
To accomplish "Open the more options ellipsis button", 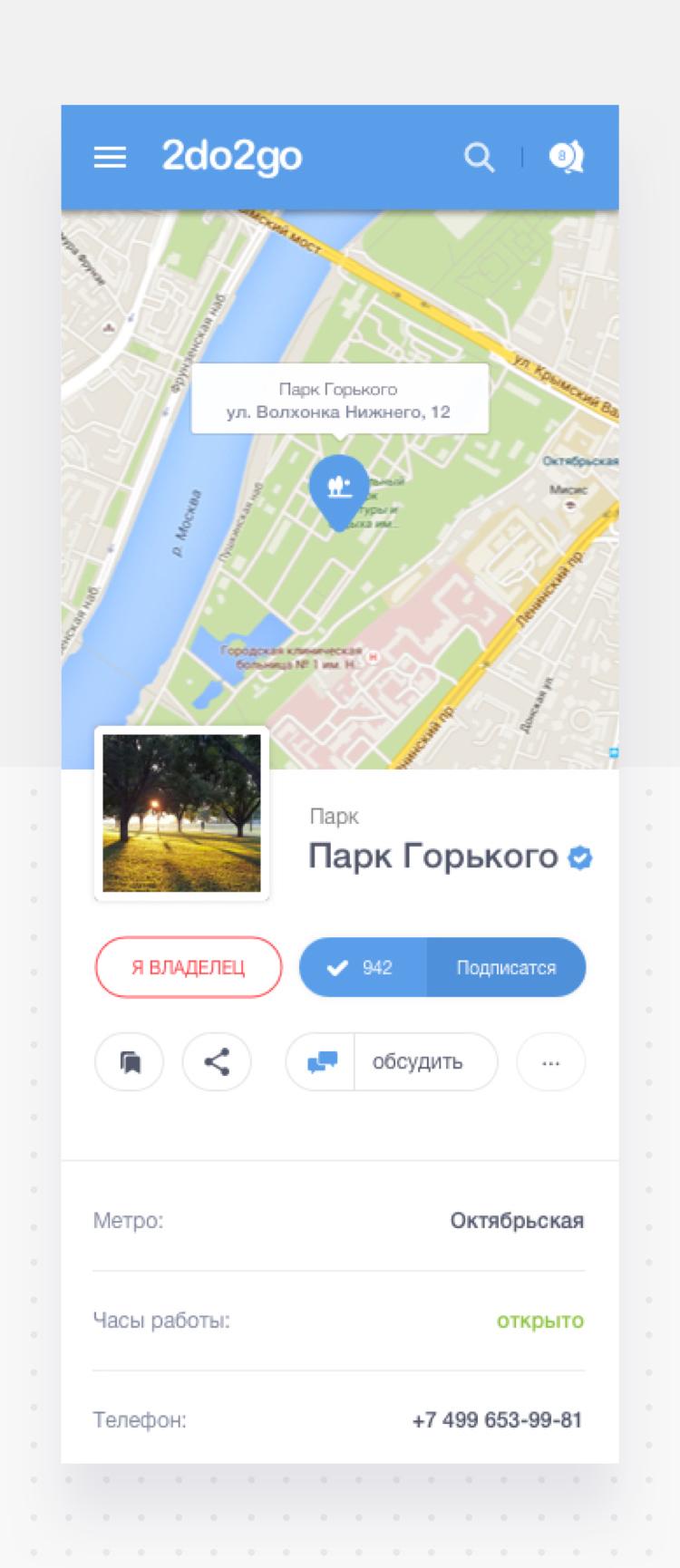I will coord(550,1061).
